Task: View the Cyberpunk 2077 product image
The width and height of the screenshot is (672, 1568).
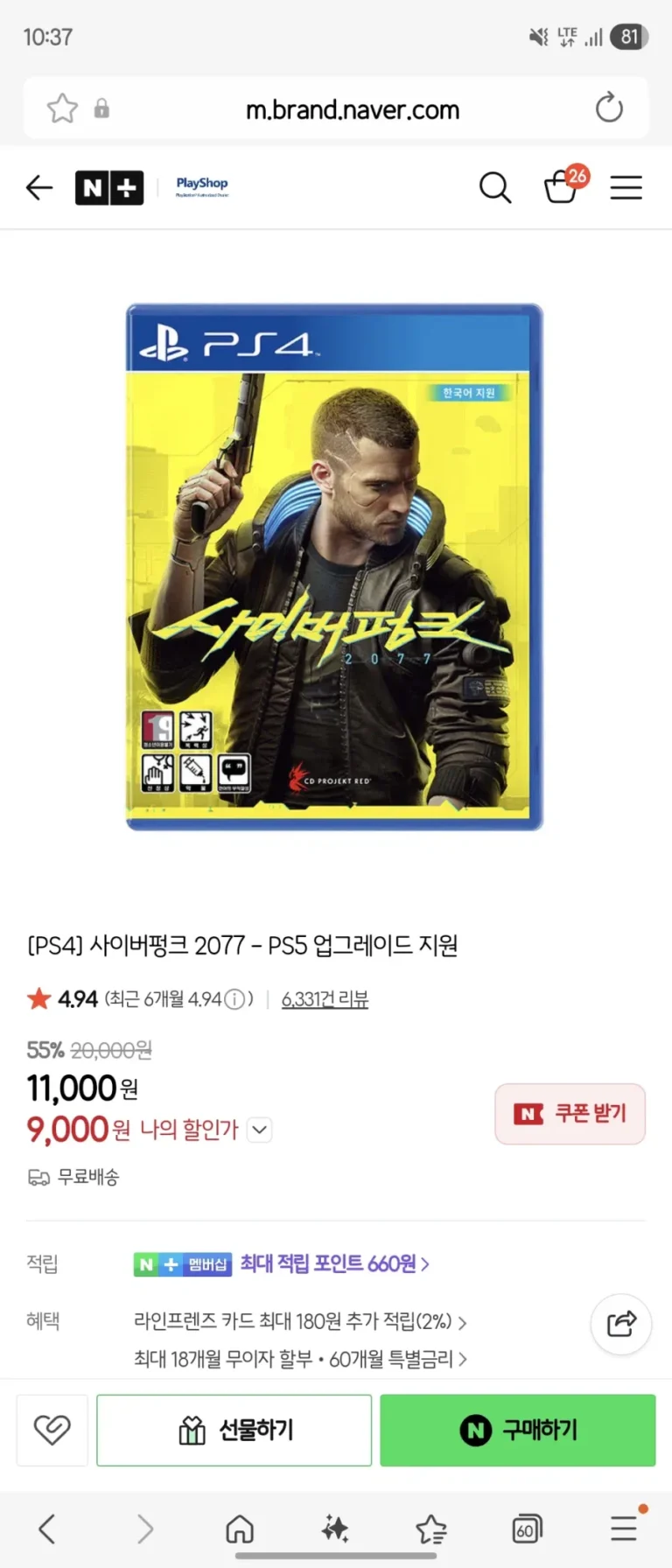Action: click(334, 567)
